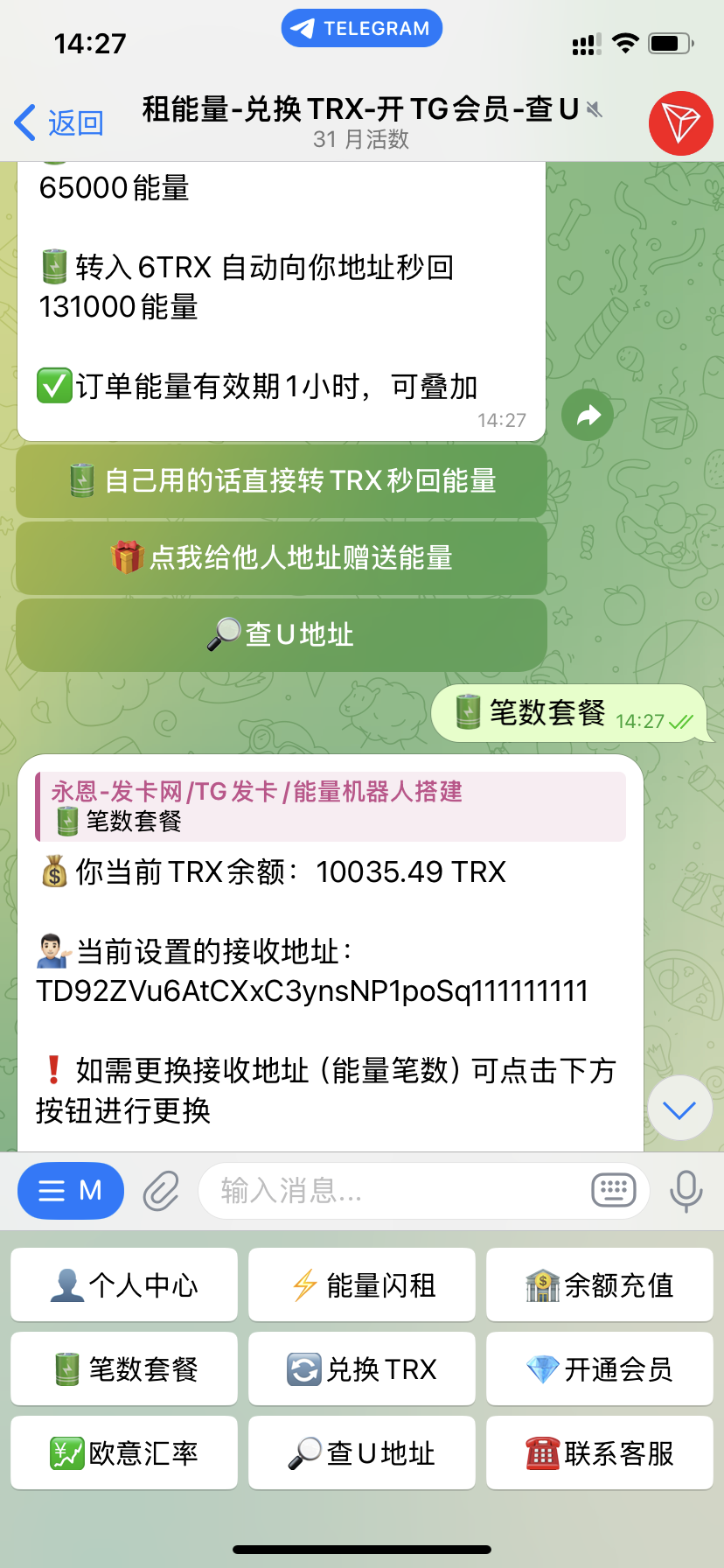Forward the energy message with share arrow
This screenshot has width=724, height=1568.
click(588, 415)
